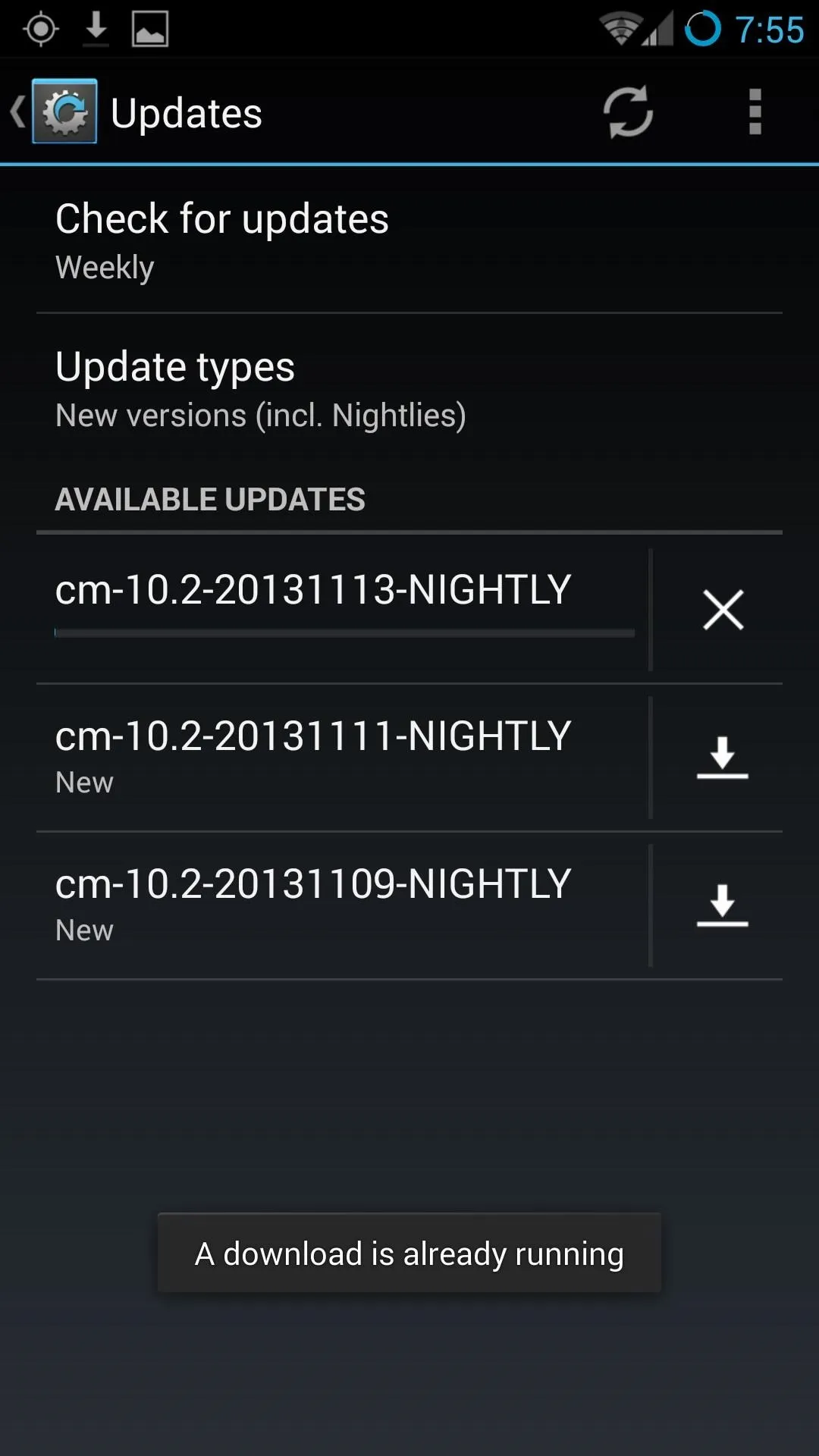The height and width of the screenshot is (1456, 819).
Task: Refresh the list of available updates
Action: (628, 112)
